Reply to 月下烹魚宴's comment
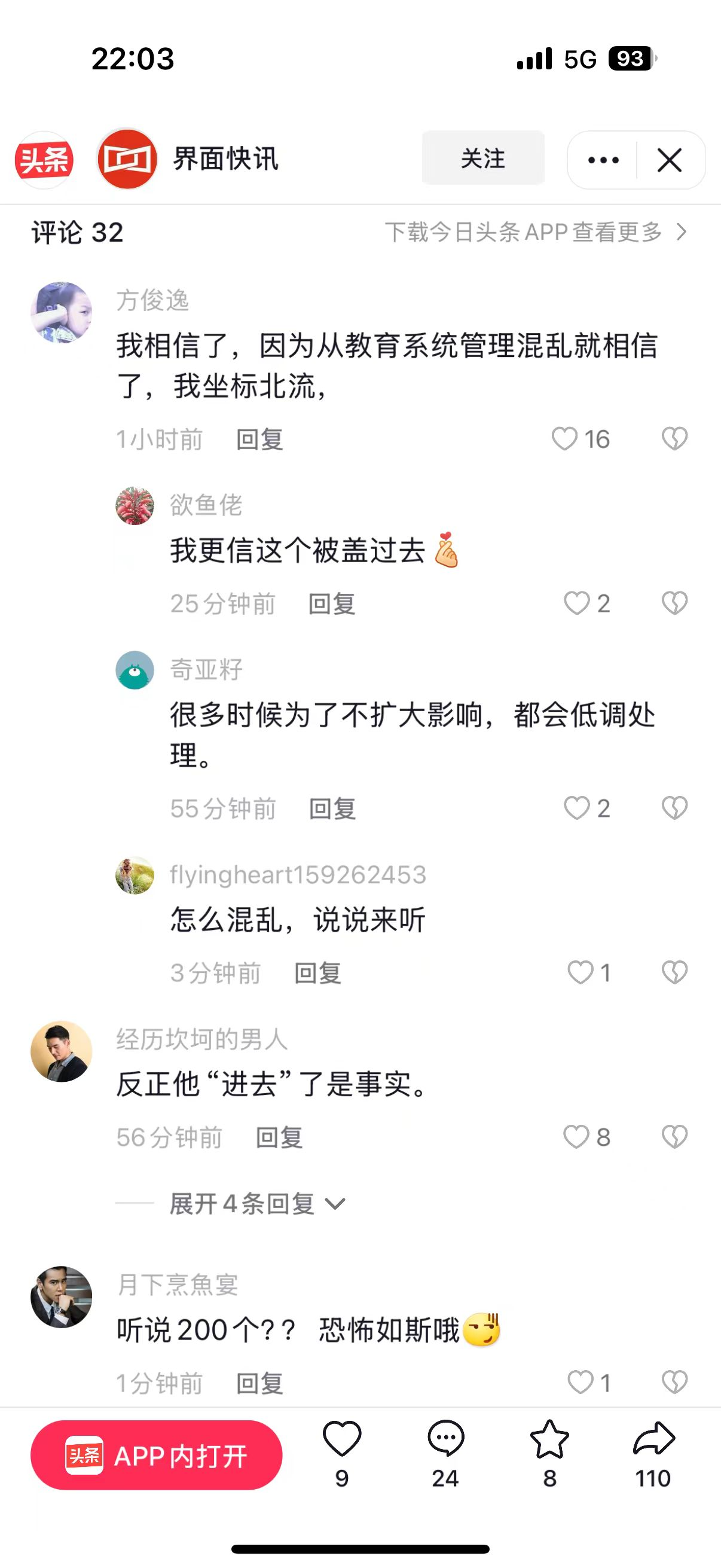This screenshot has height=1568, width=721. (260, 1383)
